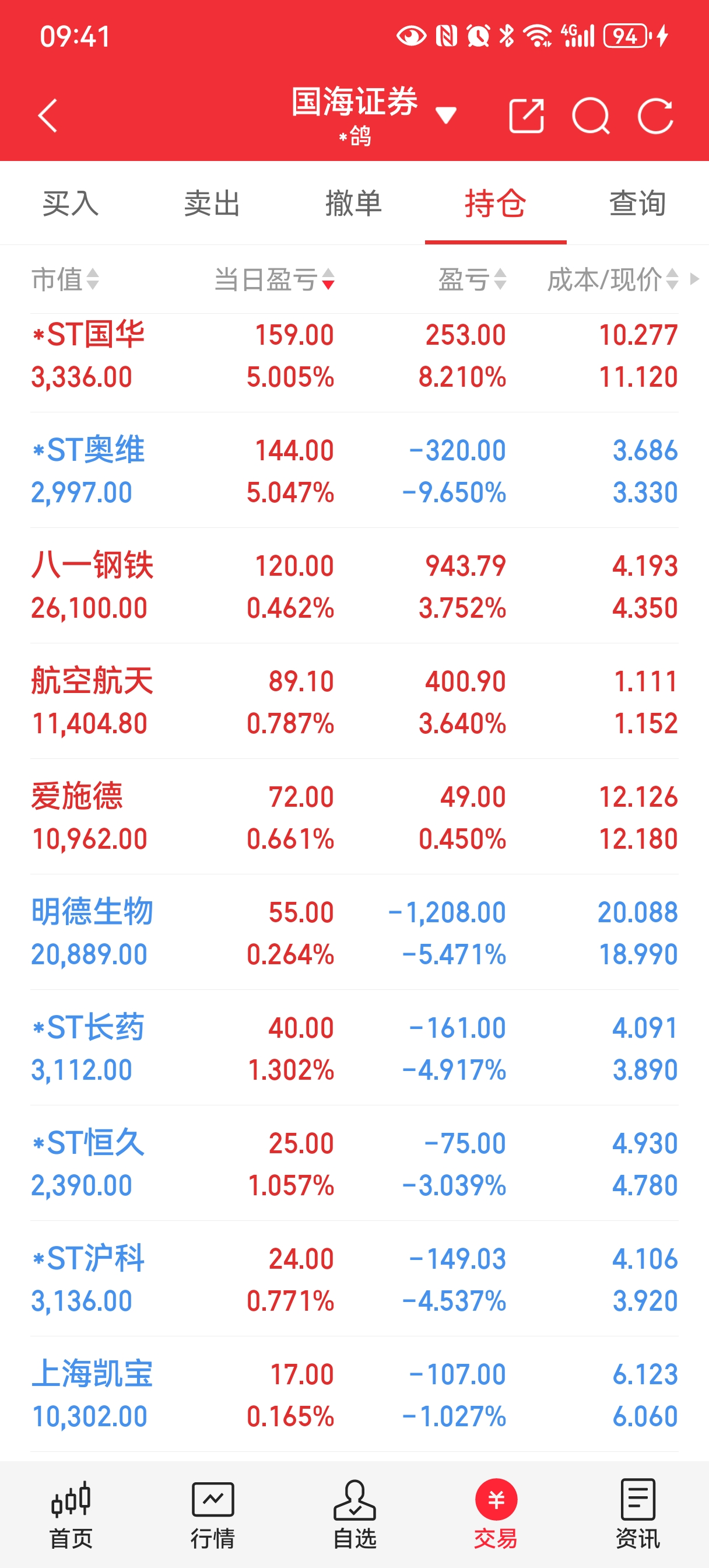Open the 撤单 tab
This screenshot has width=709, height=1568.
click(353, 204)
